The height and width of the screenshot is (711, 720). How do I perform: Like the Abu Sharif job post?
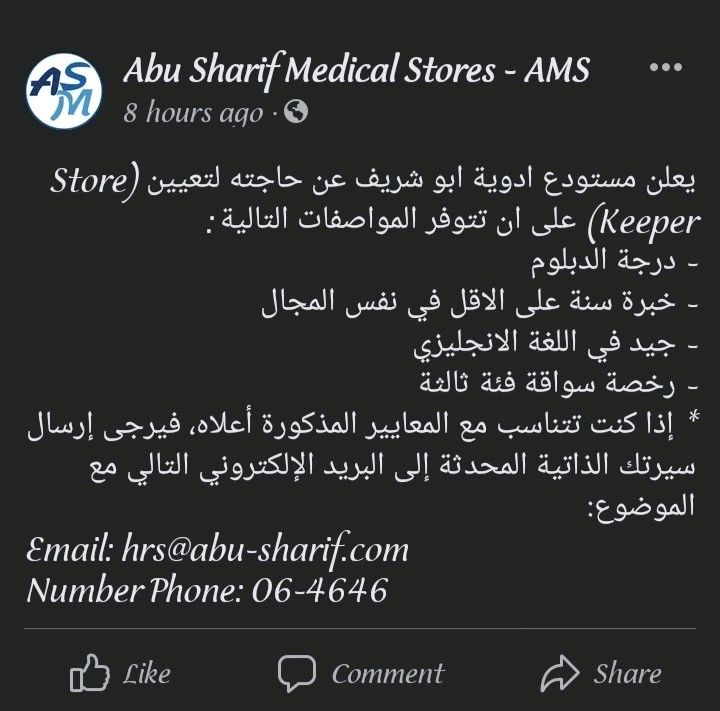pos(120,674)
